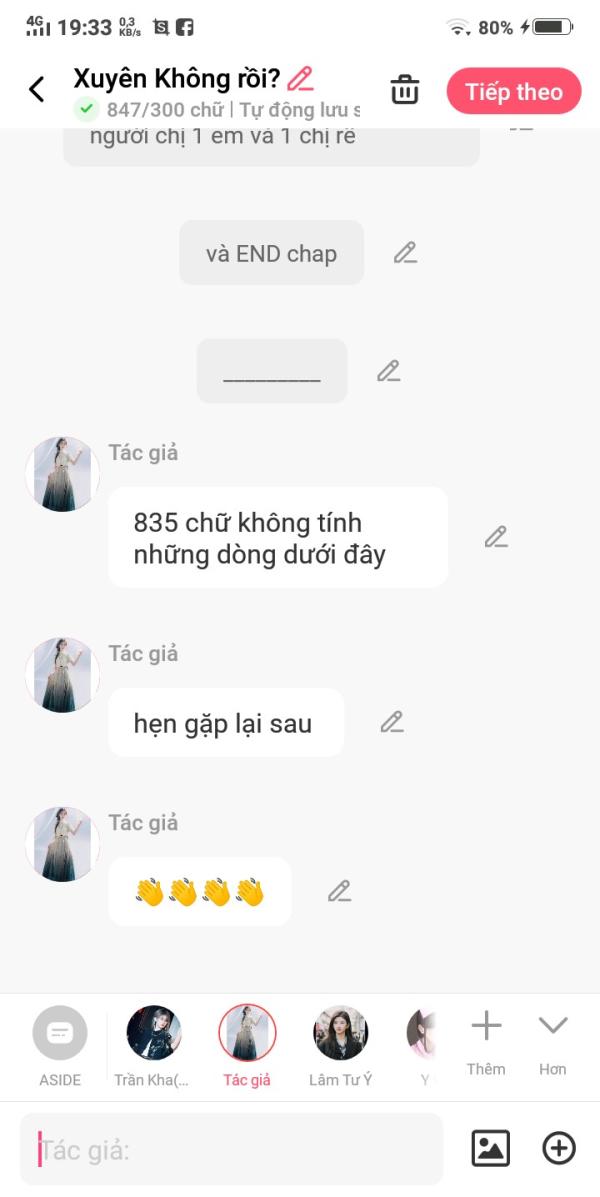This screenshot has height=1197, width=600.
Task: Edit the chapter title Xuyên Không rồi?
Action: pos(300,79)
